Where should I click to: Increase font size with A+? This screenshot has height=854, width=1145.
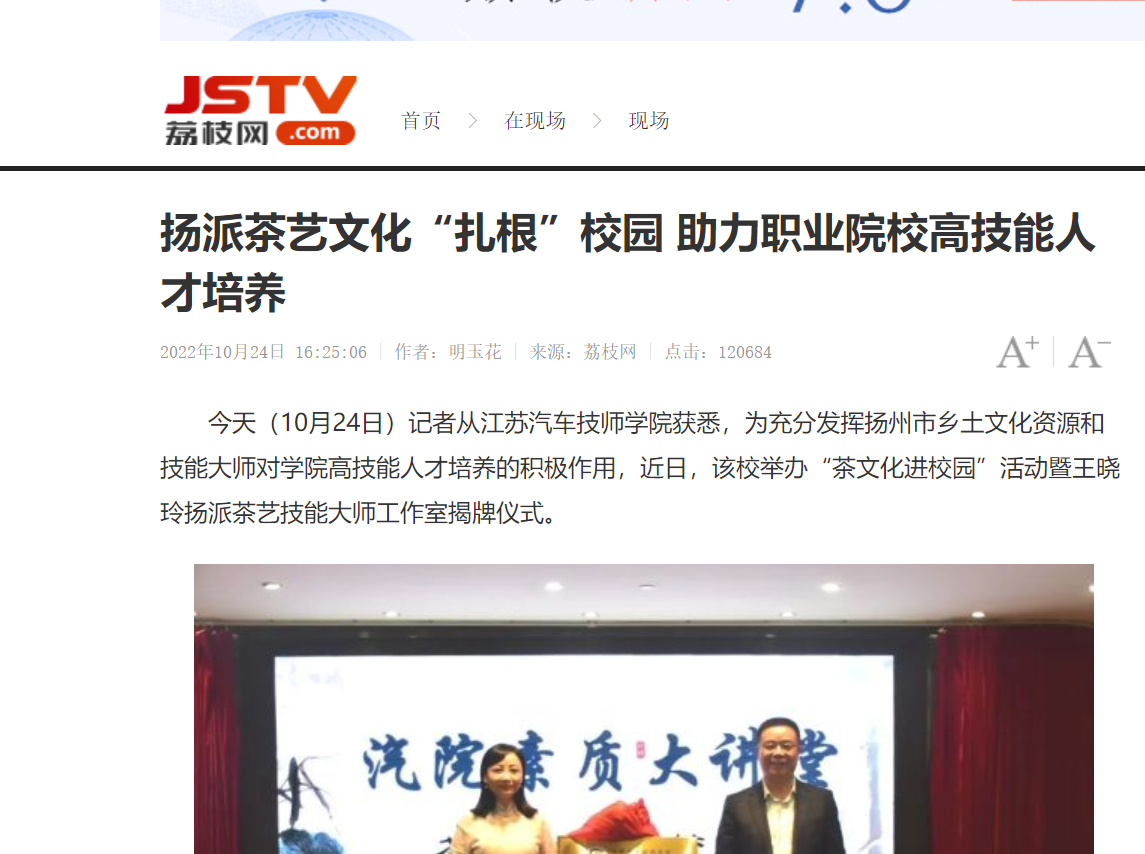[x=1018, y=352]
